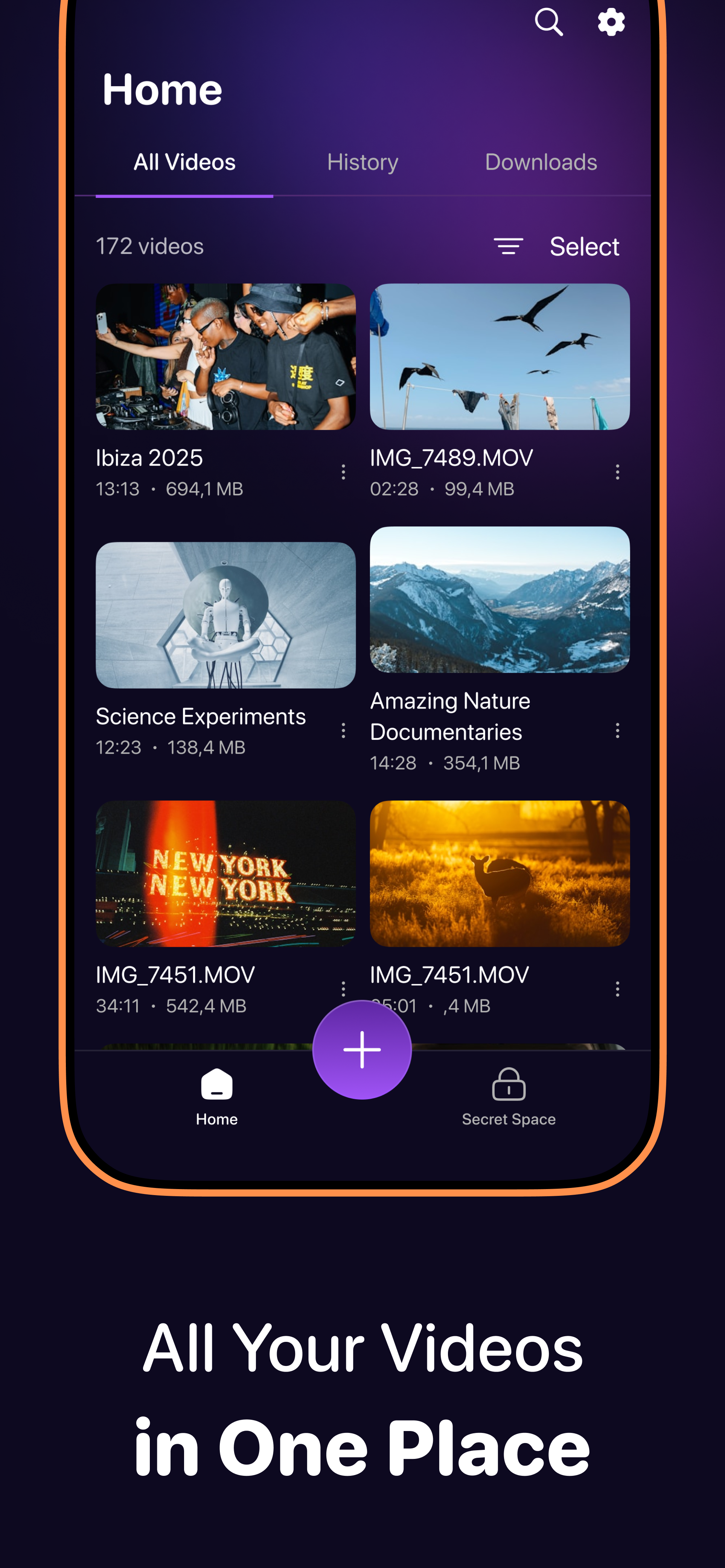
Task: Switch to the History tab
Action: click(362, 162)
